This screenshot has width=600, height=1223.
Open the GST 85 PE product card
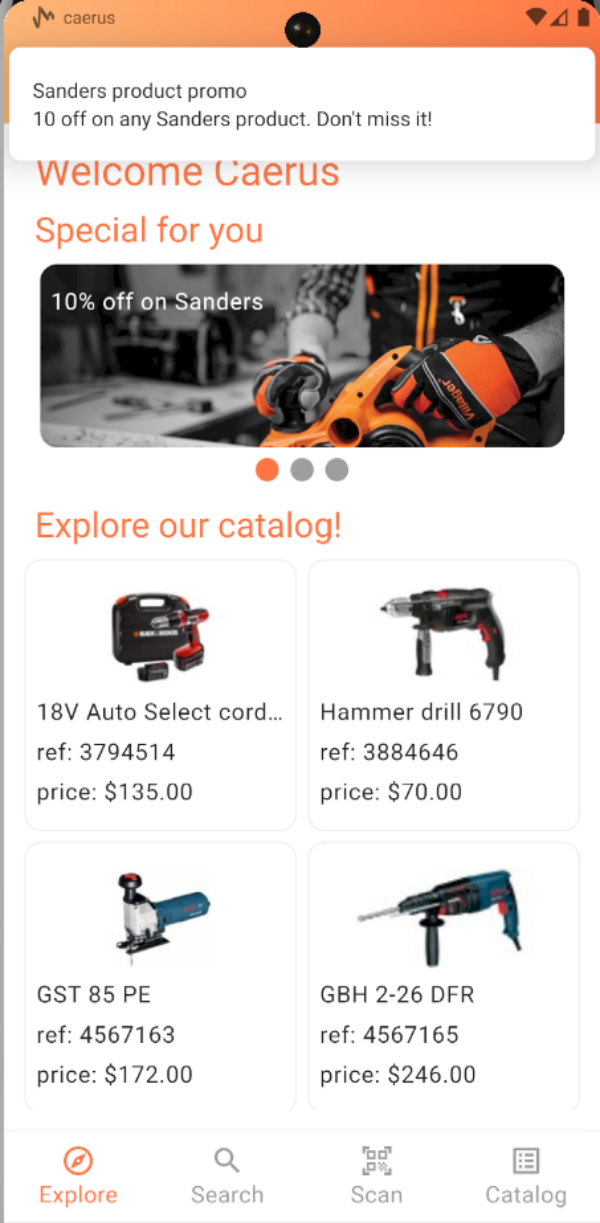tap(160, 977)
